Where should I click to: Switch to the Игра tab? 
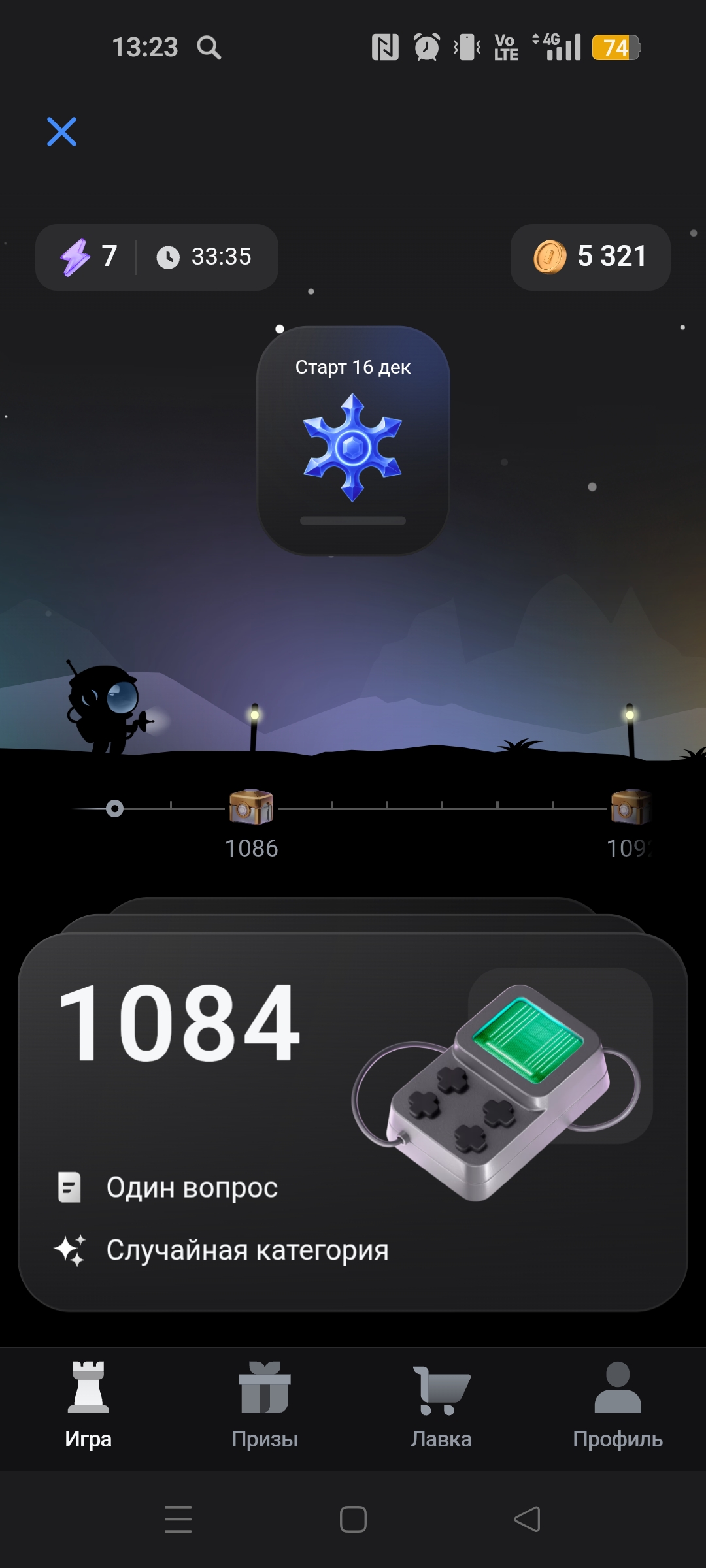(88, 1405)
